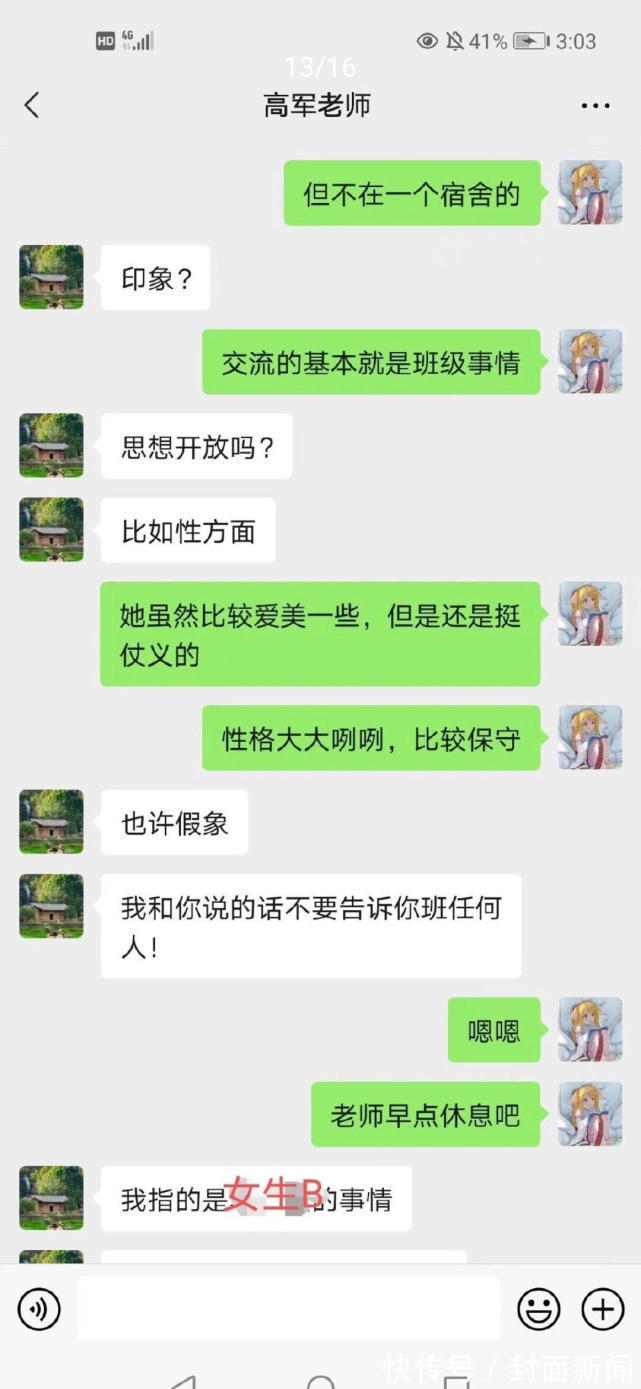641x1389 pixels.
Task: Open the emoji sticker panel
Action: [538, 1308]
